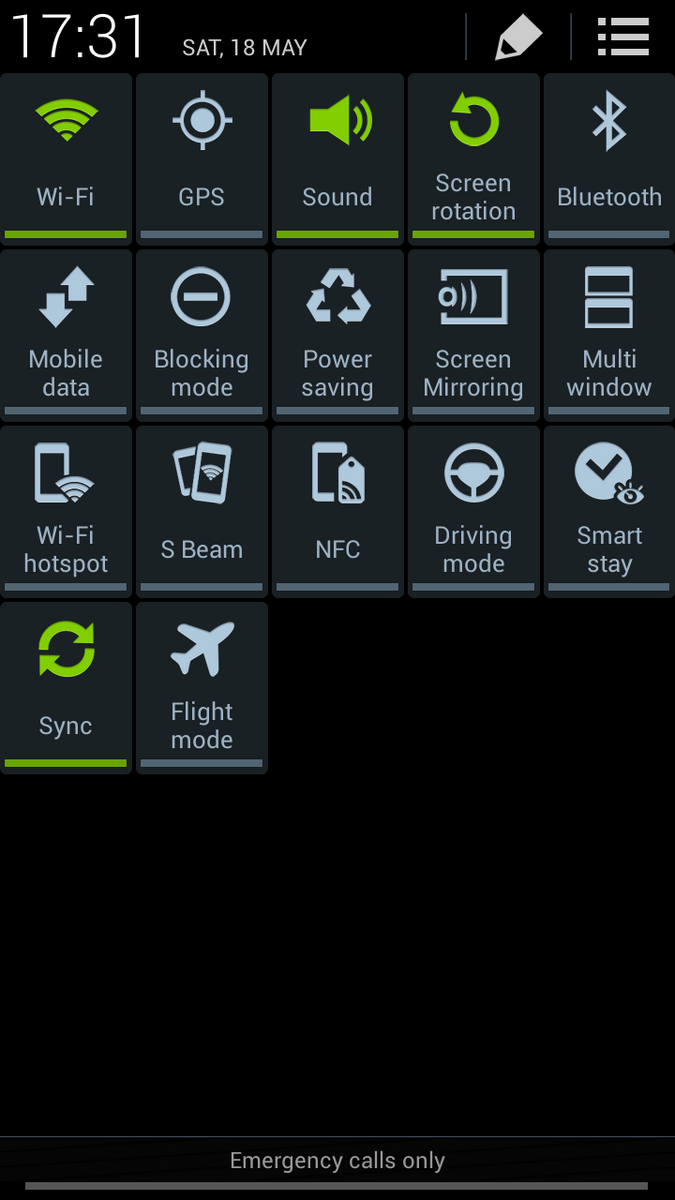Turn on Power saving
This screenshot has width=675, height=1200.
[338, 334]
